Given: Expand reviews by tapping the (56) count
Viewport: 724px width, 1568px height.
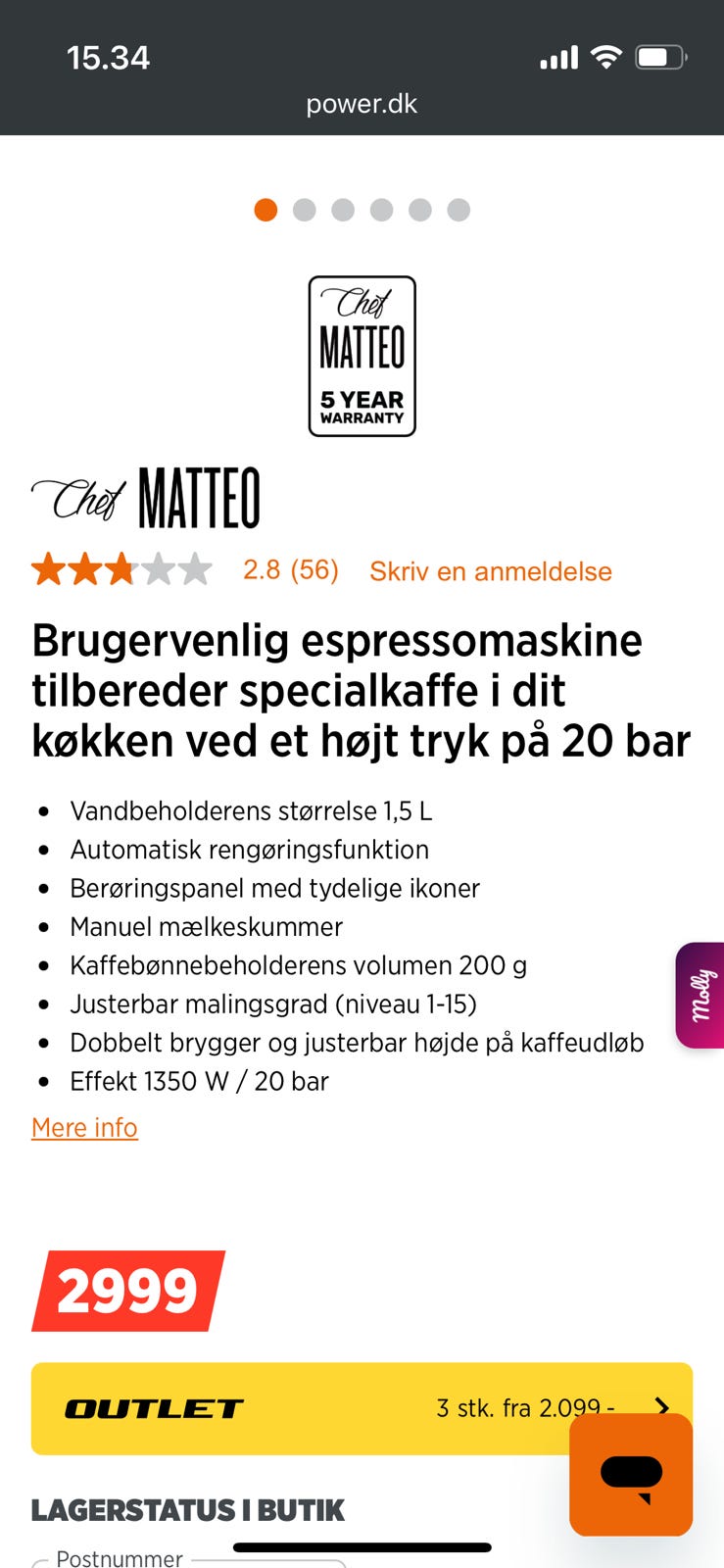Looking at the screenshot, I should pyautogui.click(x=313, y=569).
